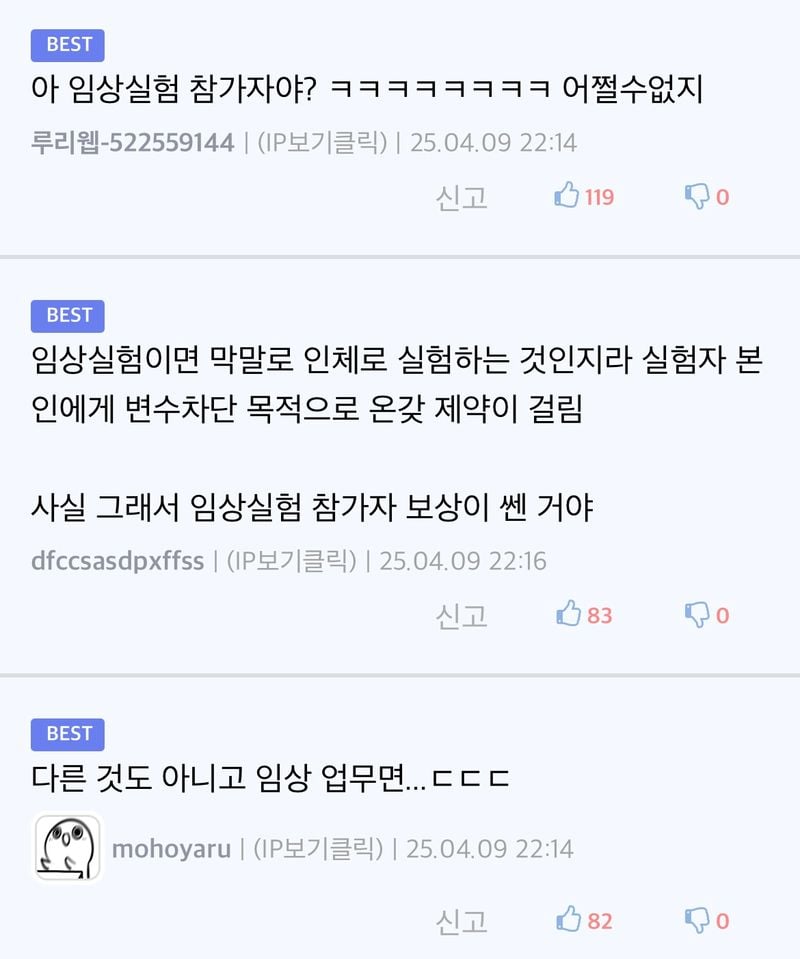Viewport: 800px width, 959px height.
Task: Open user profile 루리웹-522559144
Action: tap(132, 143)
